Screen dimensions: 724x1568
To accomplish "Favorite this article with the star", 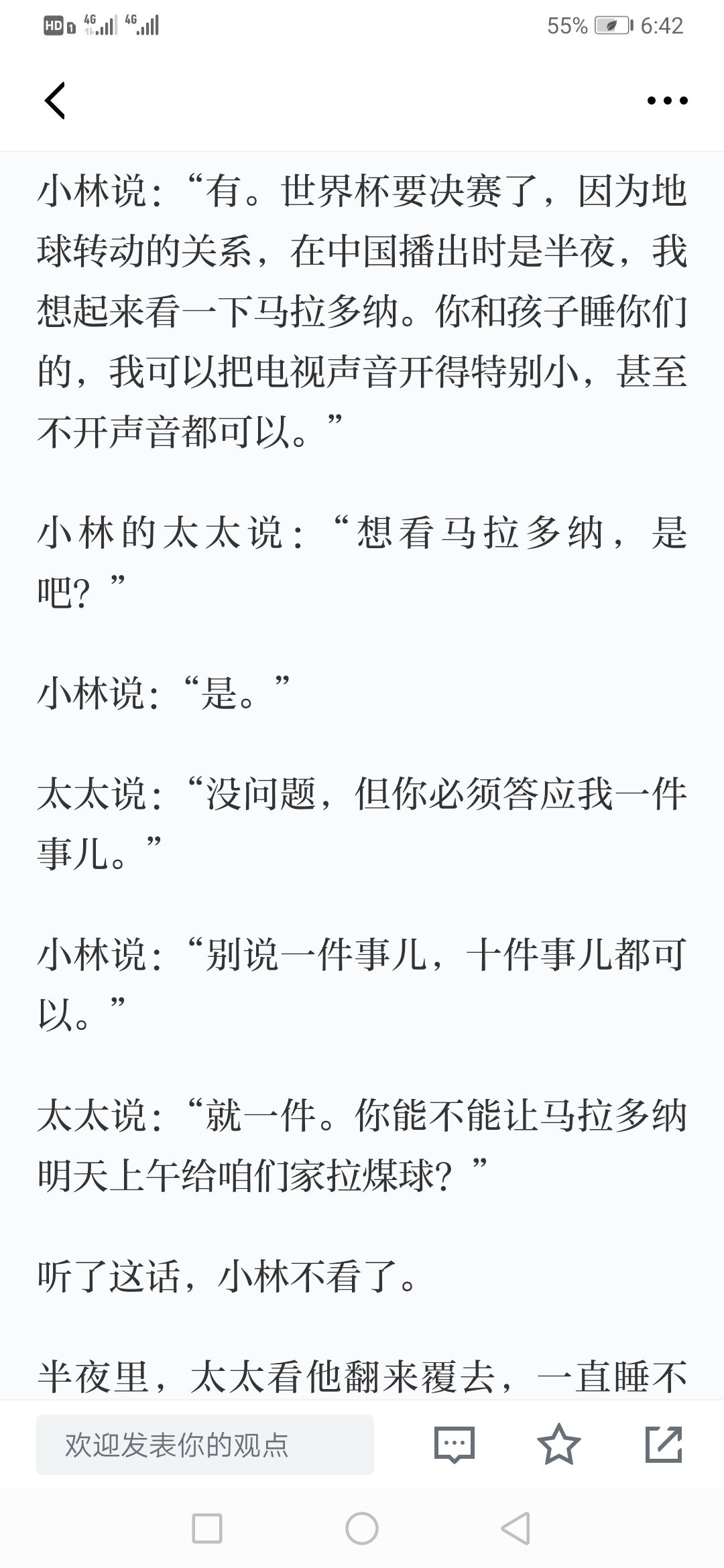I will (x=559, y=1444).
